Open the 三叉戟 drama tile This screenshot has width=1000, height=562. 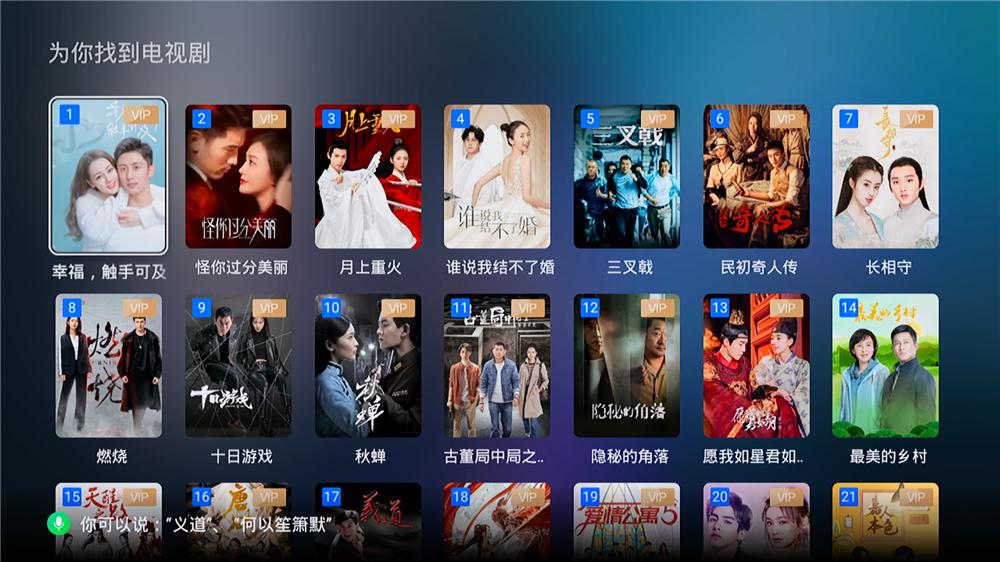[627, 176]
